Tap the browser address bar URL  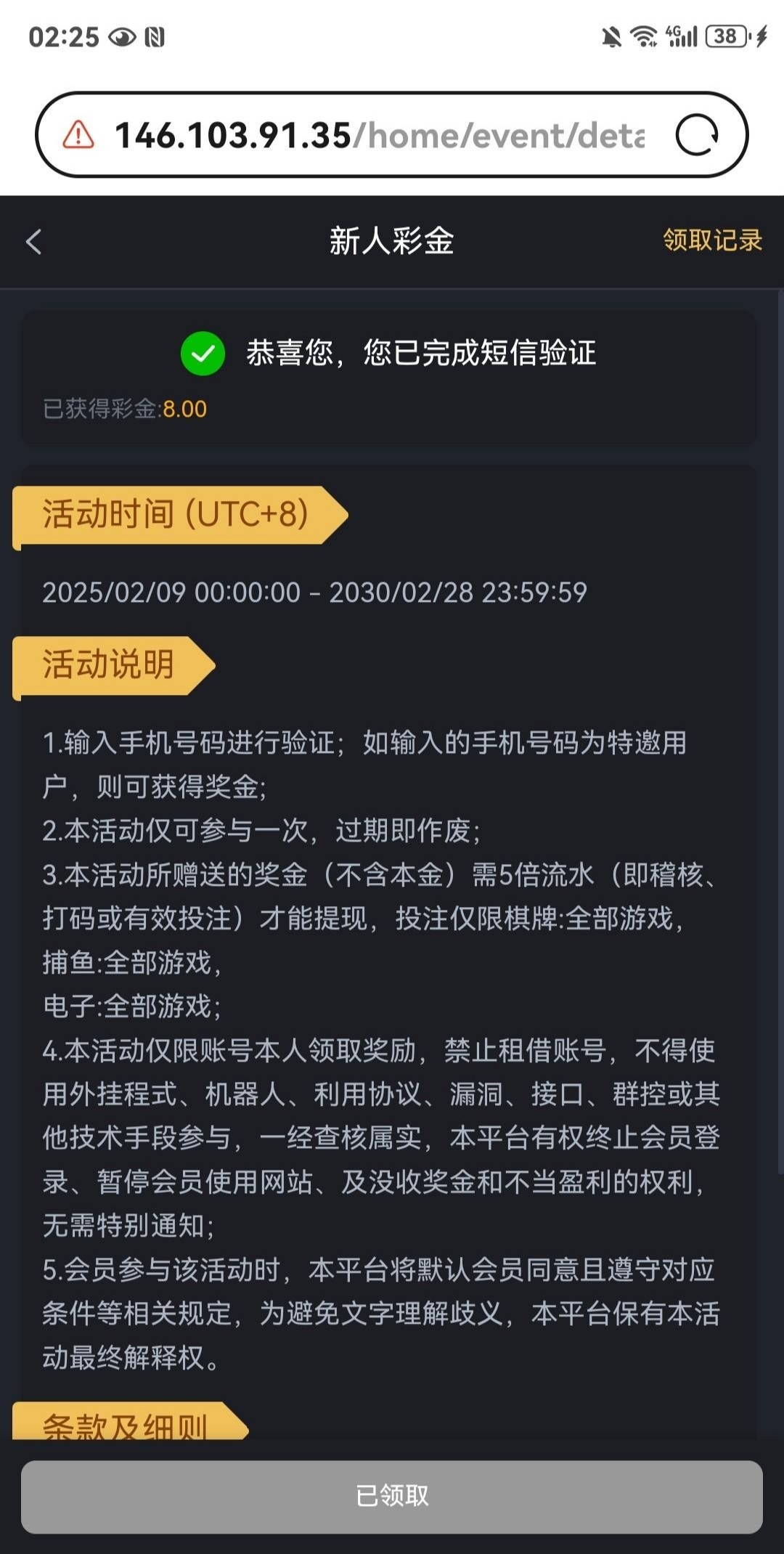pos(379,135)
